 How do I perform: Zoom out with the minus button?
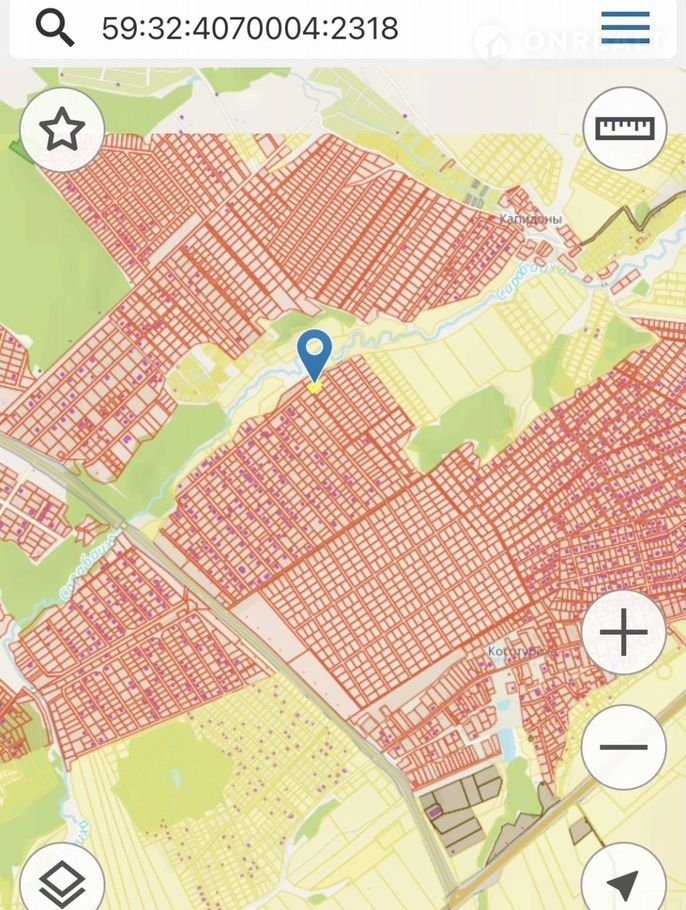point(624,747)
